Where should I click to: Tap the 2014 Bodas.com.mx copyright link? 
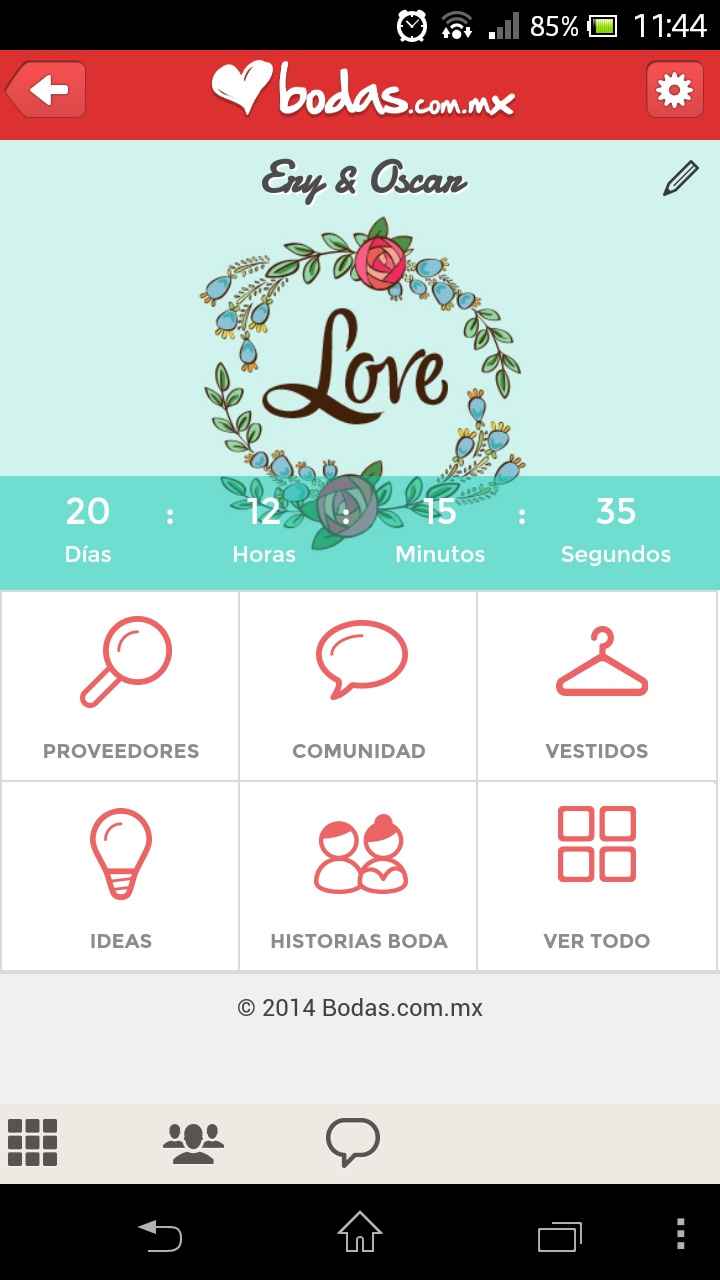click(360, 1008)
